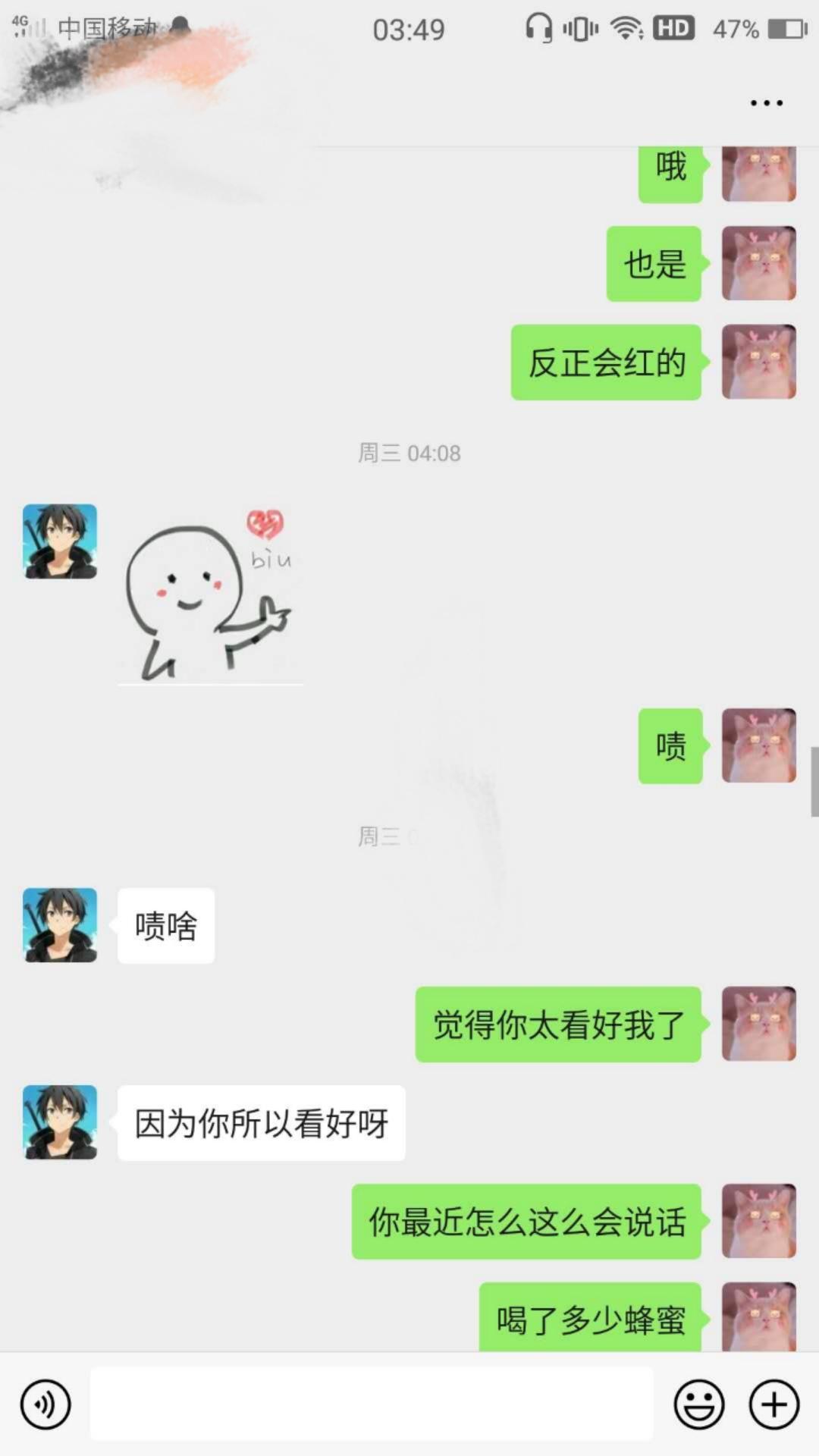Tap my cat avatar beside 反正会红的
The width and height of the screenshot is (819, 1456).
point(758,362)
